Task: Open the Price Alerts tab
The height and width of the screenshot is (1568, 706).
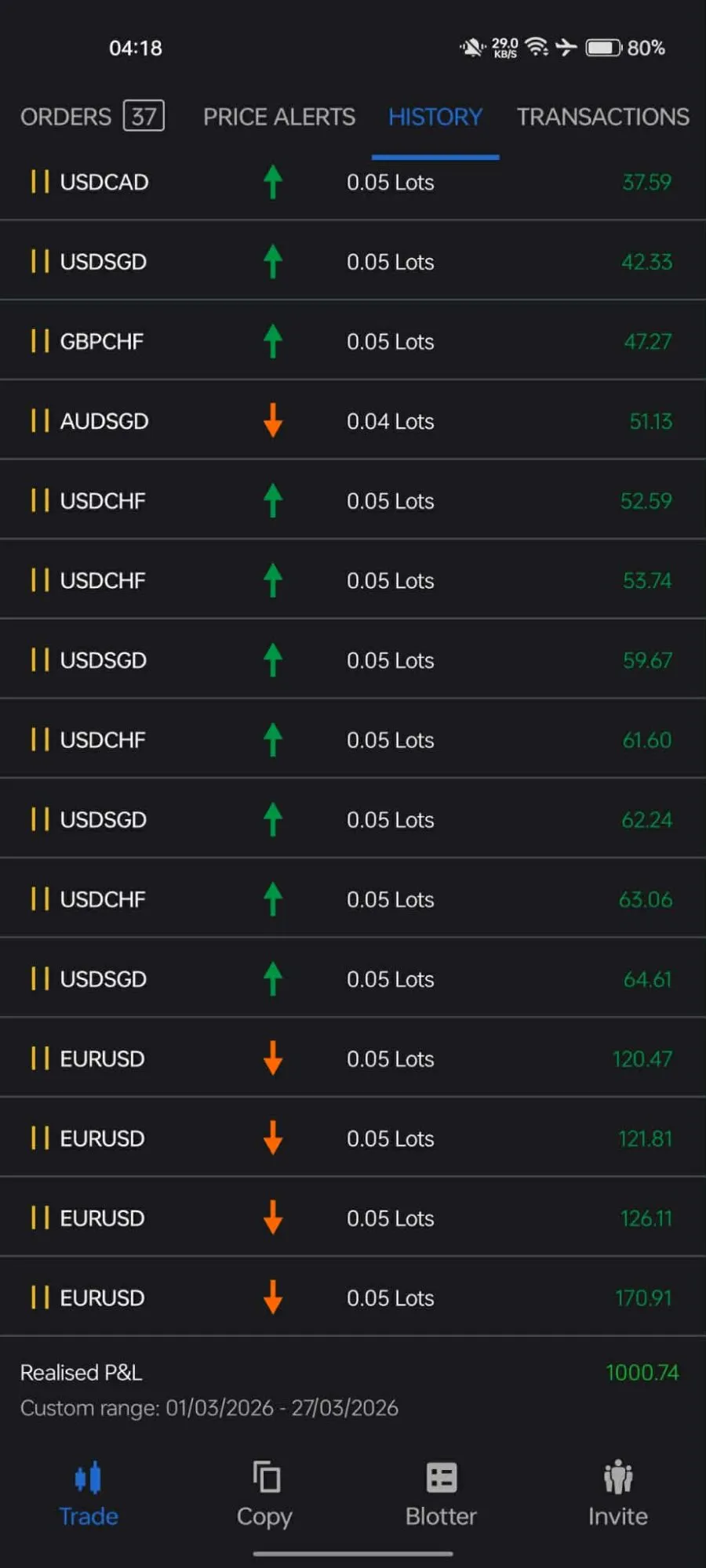Action: [278, 117]
